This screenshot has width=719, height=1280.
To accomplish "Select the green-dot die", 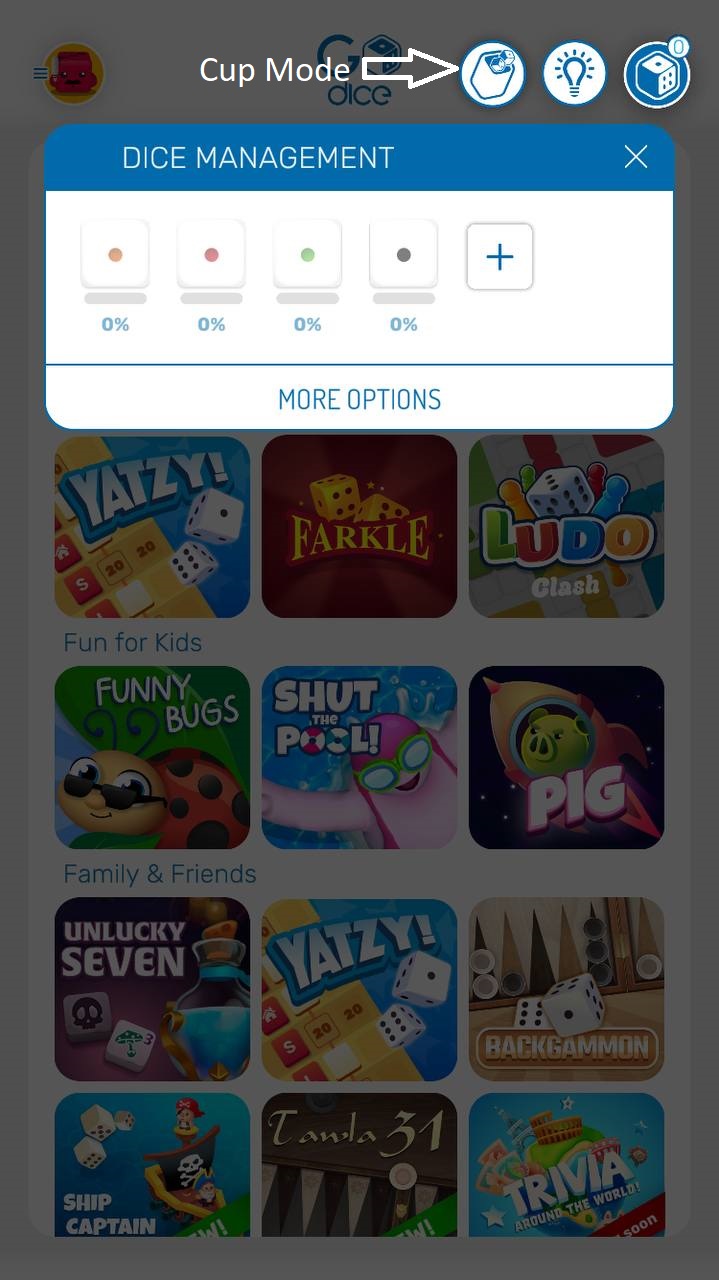I will click(307, 255).
